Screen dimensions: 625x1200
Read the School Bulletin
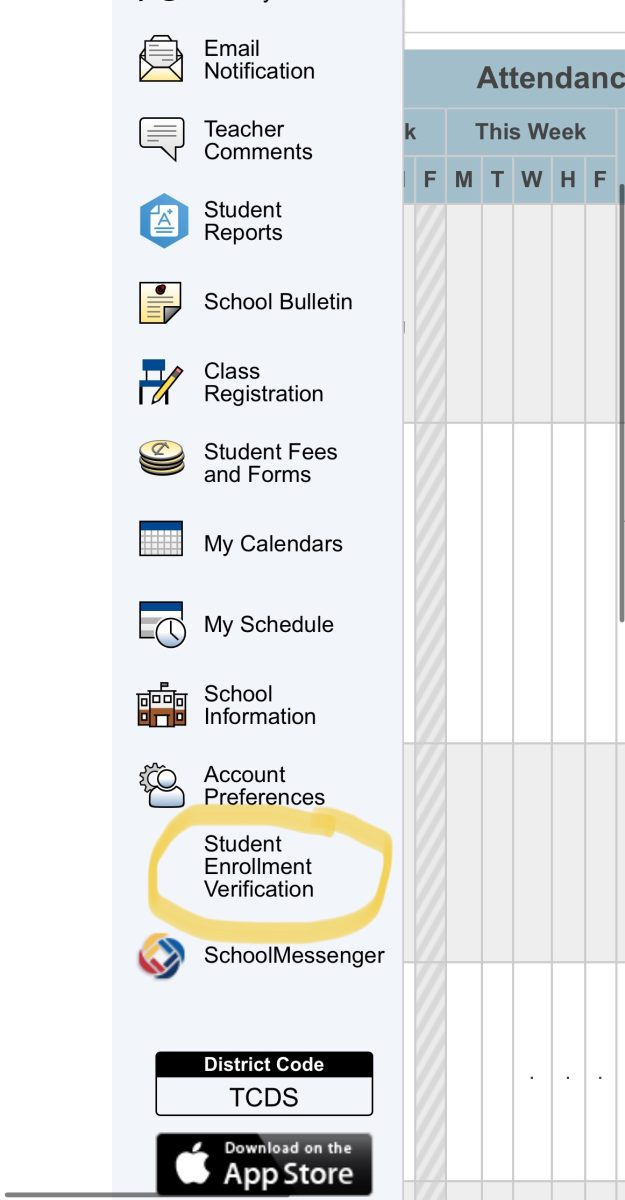coord(277,302)
